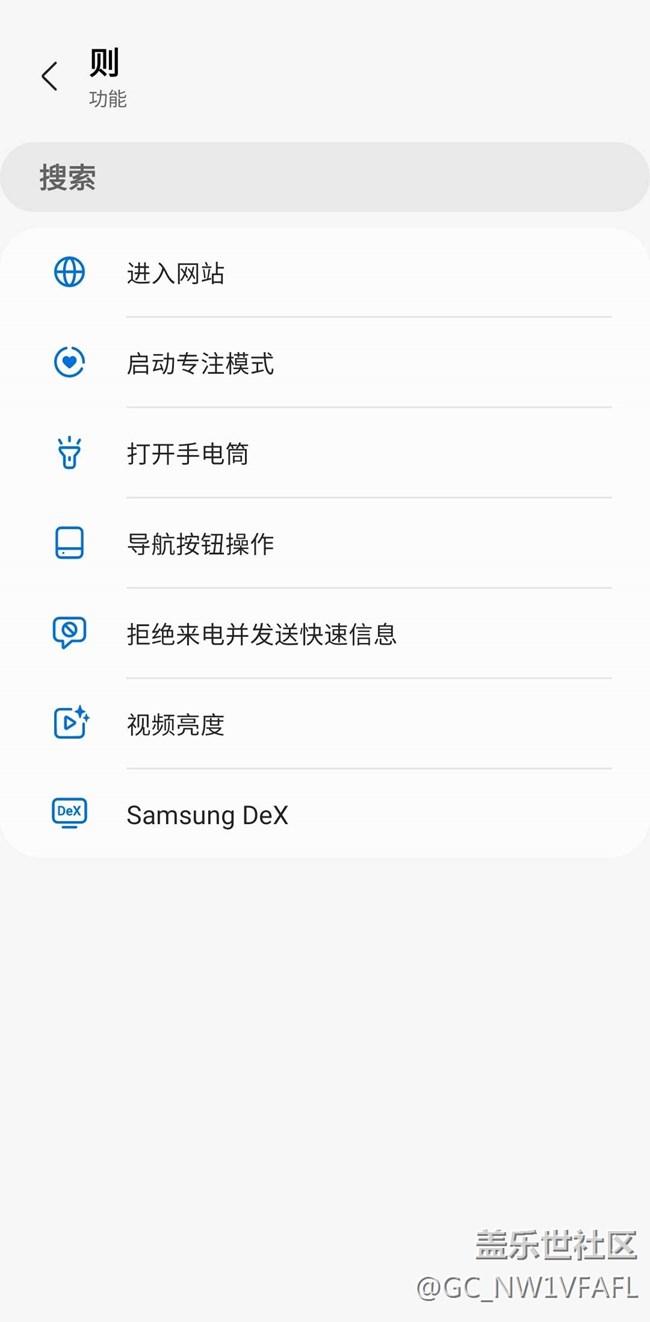Open the Samsung DeX option
The width and height of the screenshot is (650, 1322).
[x=325, y=814]
